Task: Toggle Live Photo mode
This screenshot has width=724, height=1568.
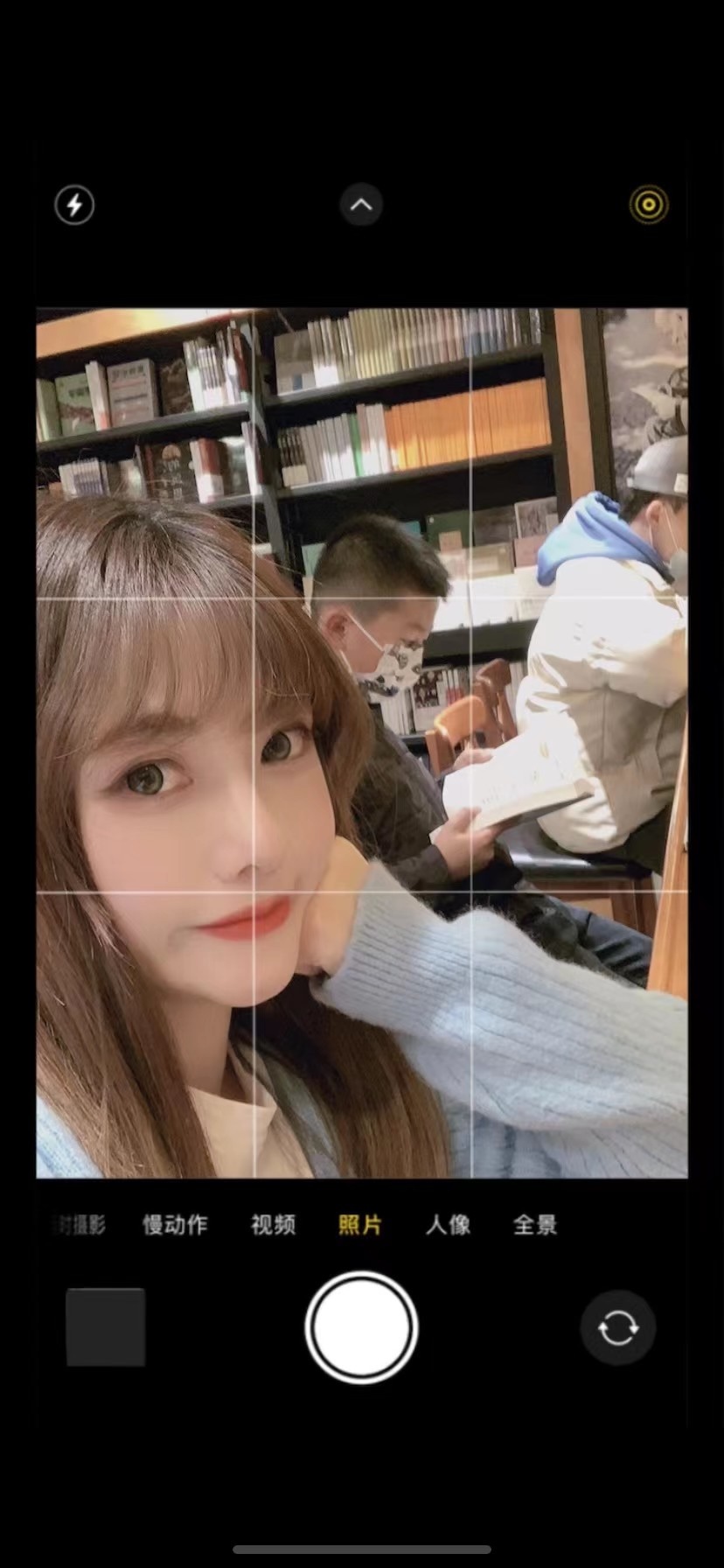Action: 648,206
